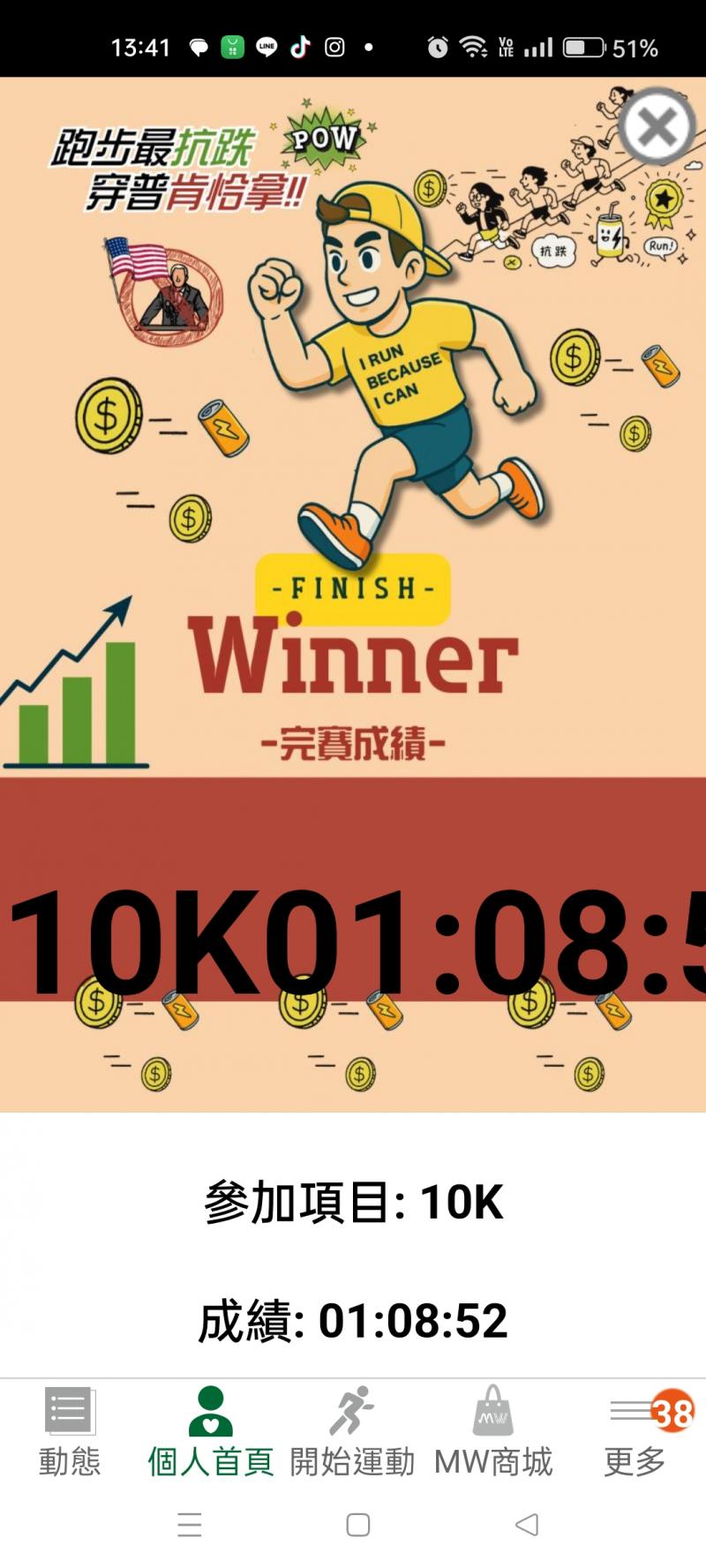Screen dimensions: 706x1568
Task: Close the finish result popup
Action: point(657,127)
